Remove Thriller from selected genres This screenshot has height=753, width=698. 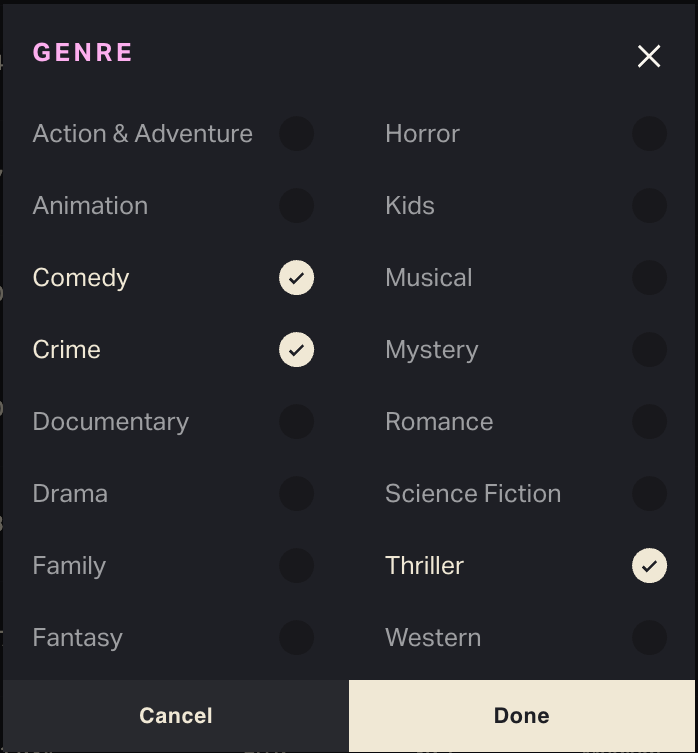(x=649, y=566)
